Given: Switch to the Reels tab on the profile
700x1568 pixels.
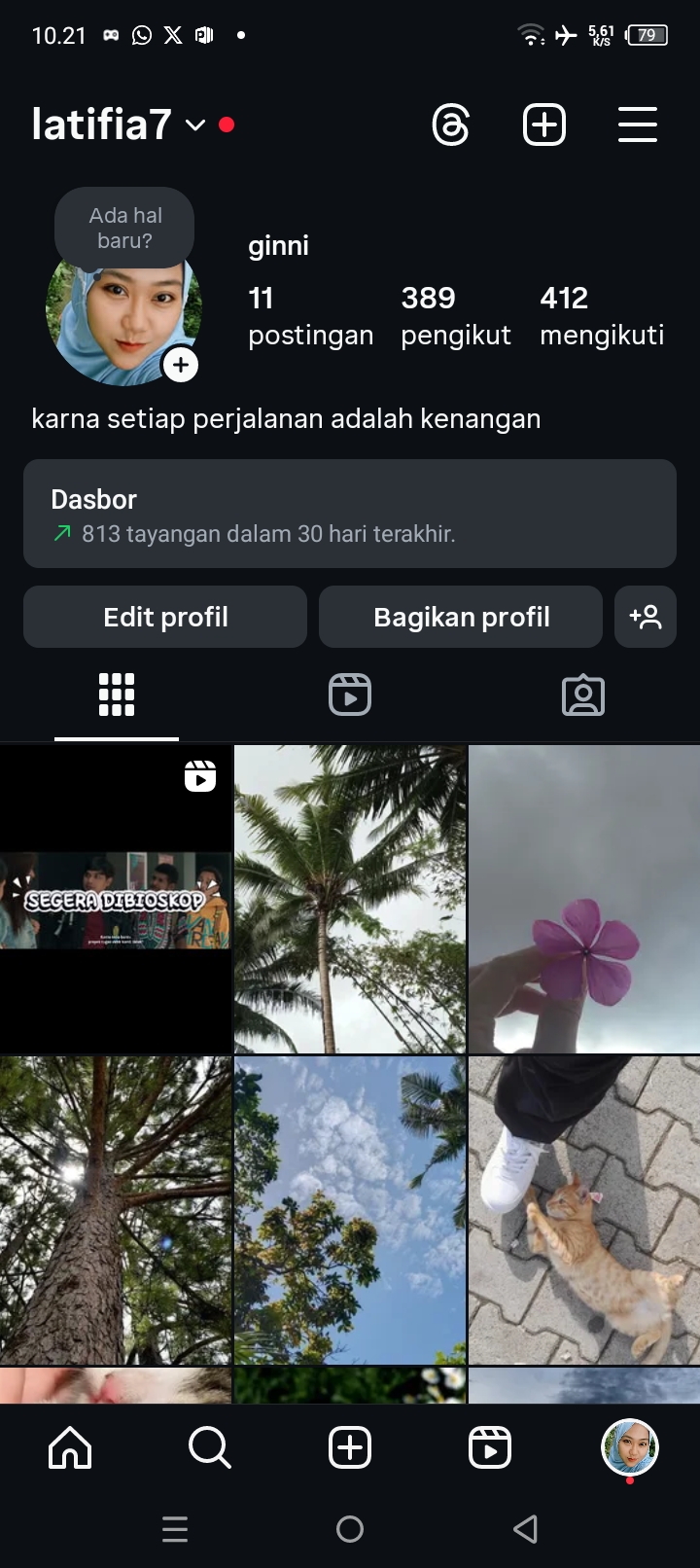Looking at the screenshot, I should coord(350,695).
